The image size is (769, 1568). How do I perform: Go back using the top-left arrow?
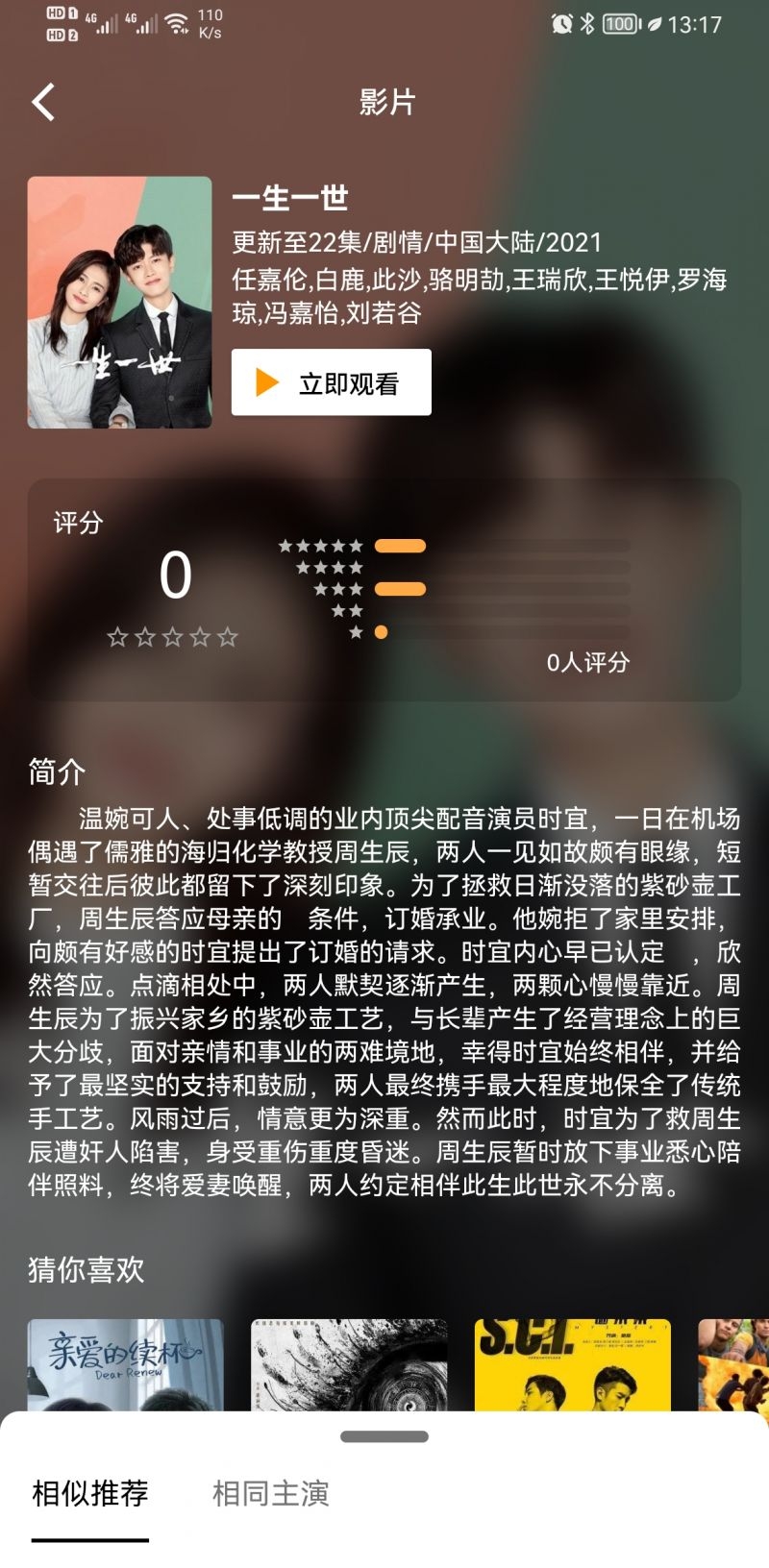point(43,102)
